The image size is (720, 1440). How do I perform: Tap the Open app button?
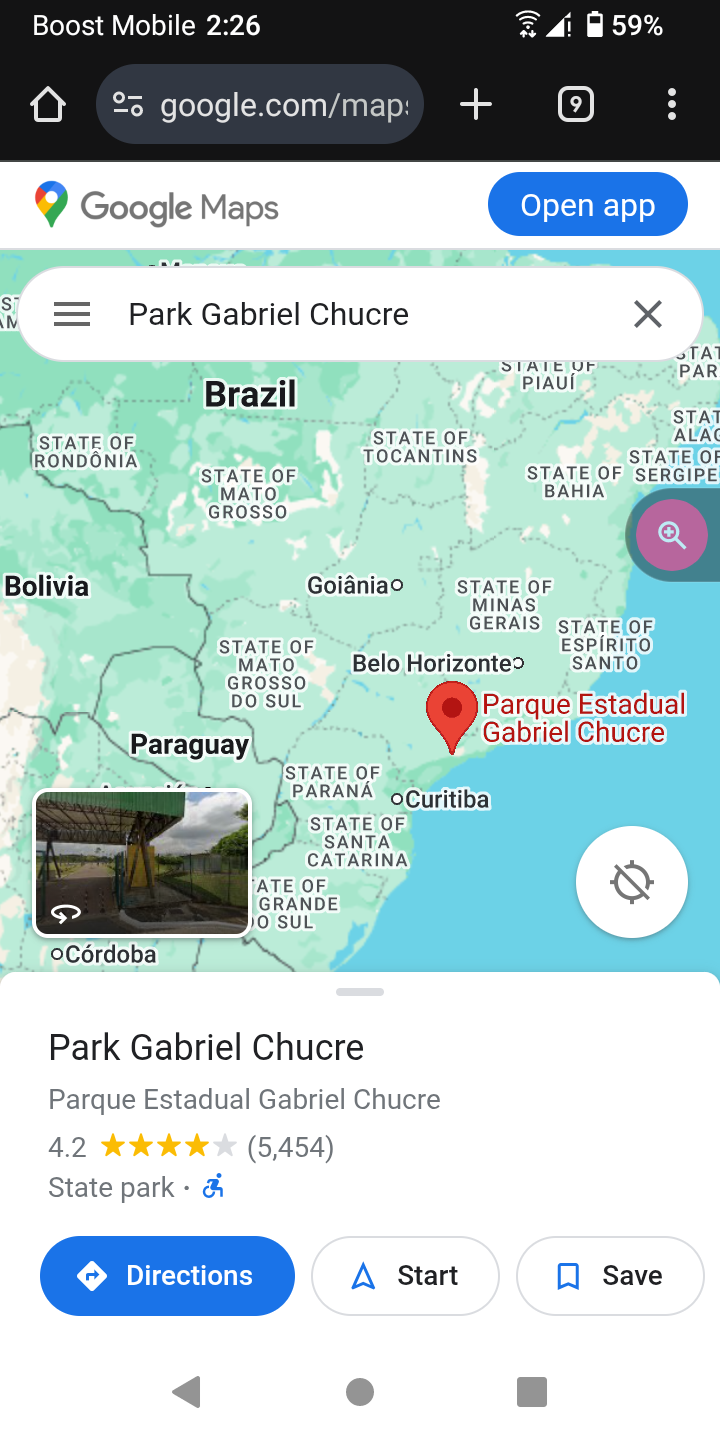(x=588, y=205)
